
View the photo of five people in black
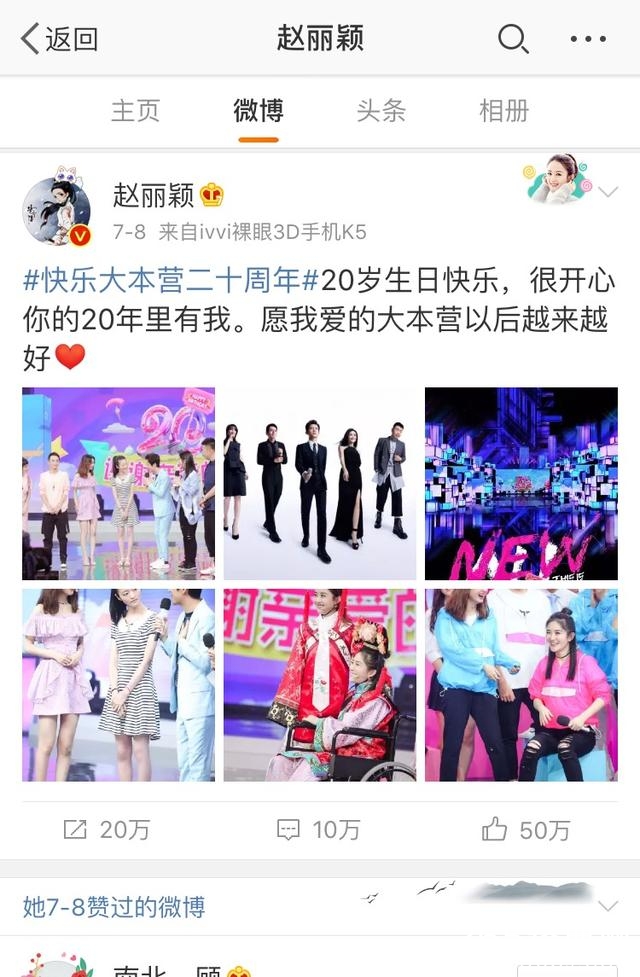tap(320, 484)
